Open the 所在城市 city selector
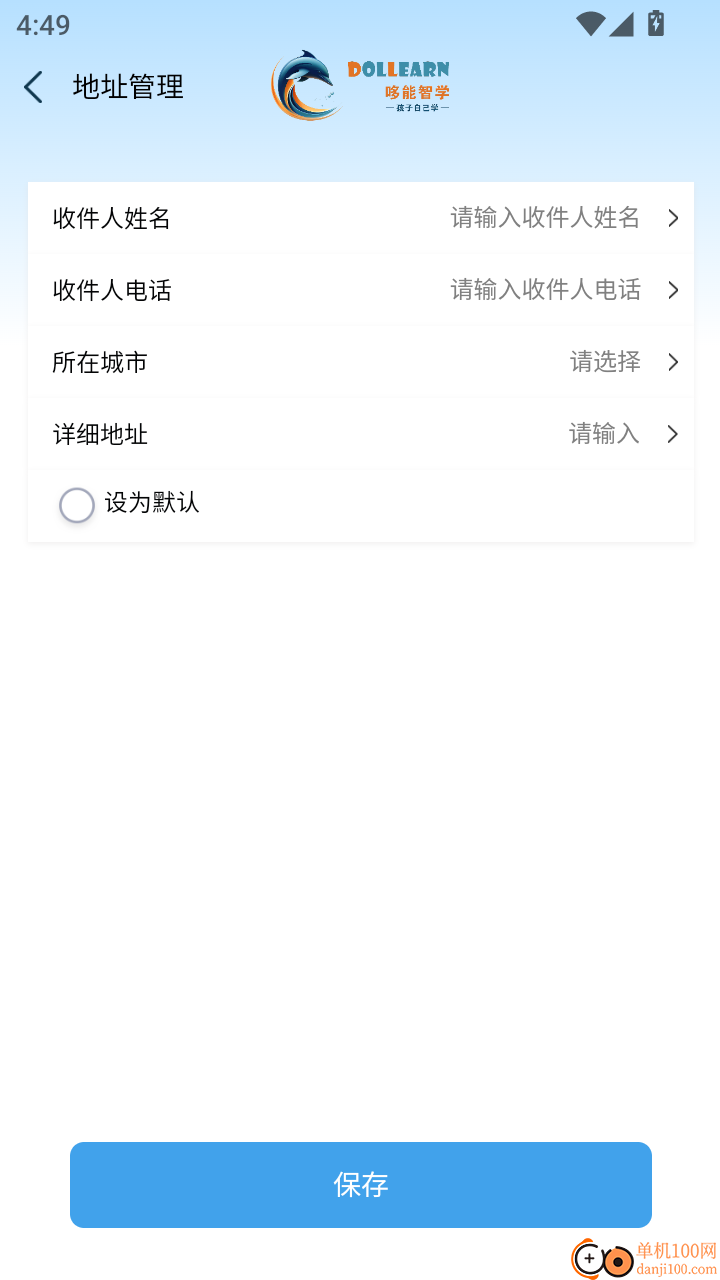Screen dimensions: 720x1280 360,362
